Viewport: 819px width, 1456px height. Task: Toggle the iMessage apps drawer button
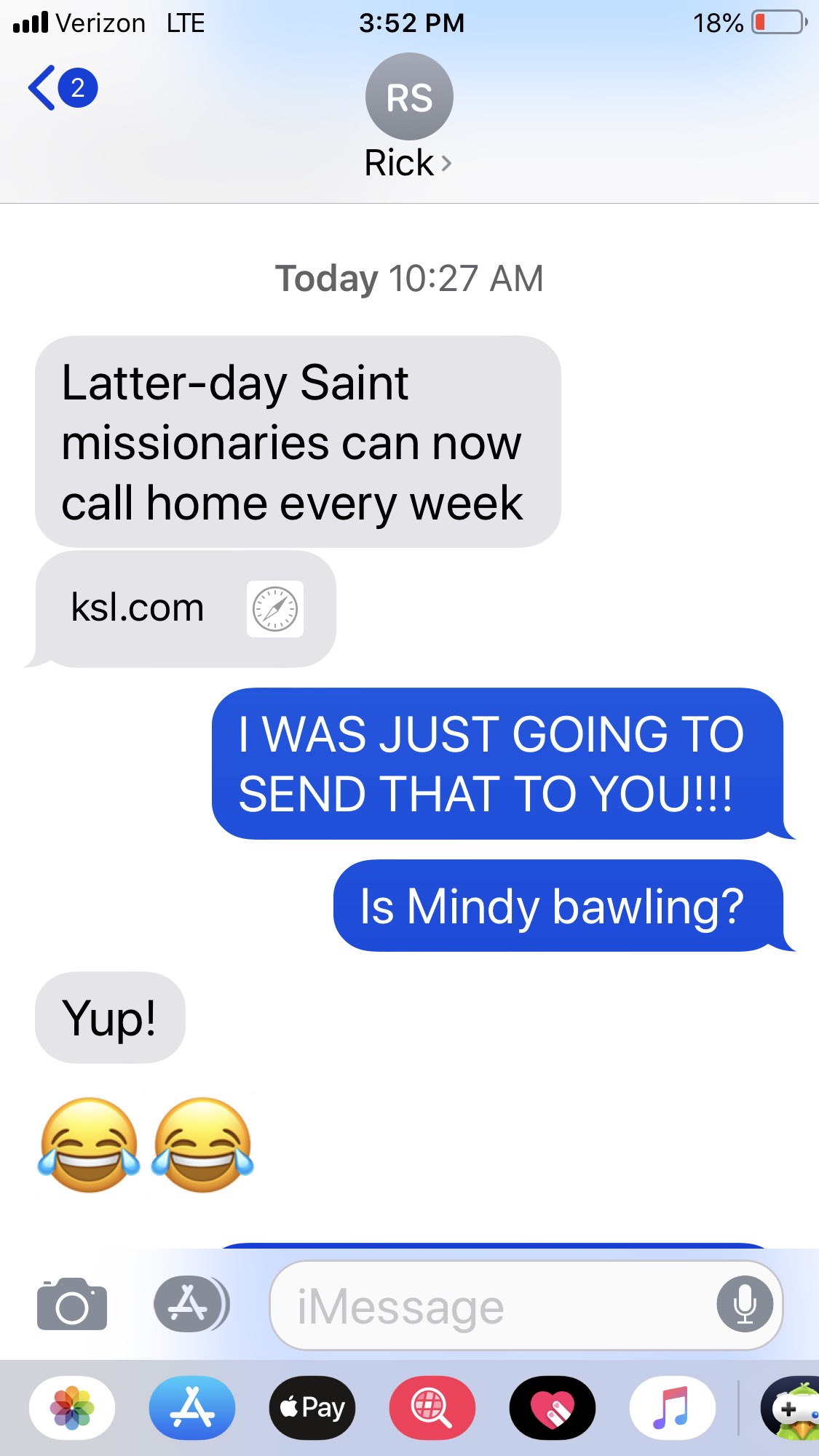[191, 1305]
